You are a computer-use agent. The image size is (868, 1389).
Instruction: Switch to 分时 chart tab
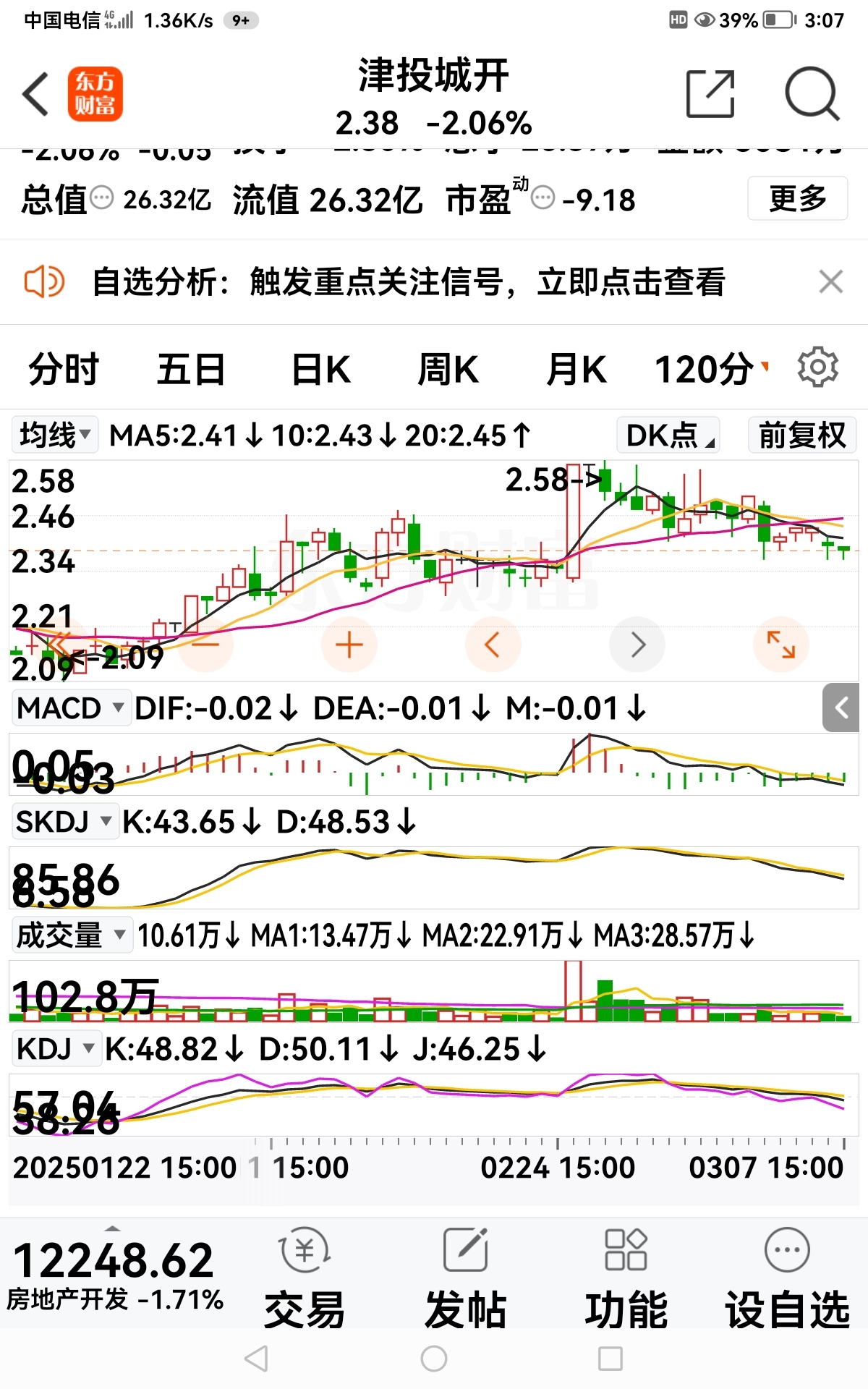coord(64,370)
